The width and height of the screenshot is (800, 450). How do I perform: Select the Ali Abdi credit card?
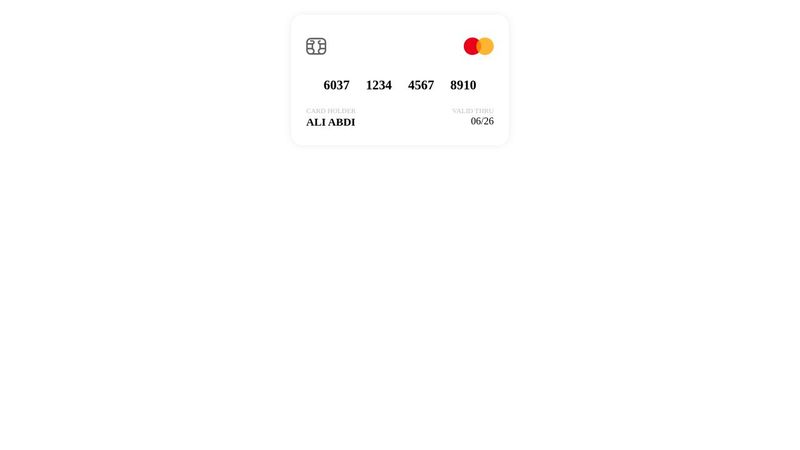click(400, 80)
